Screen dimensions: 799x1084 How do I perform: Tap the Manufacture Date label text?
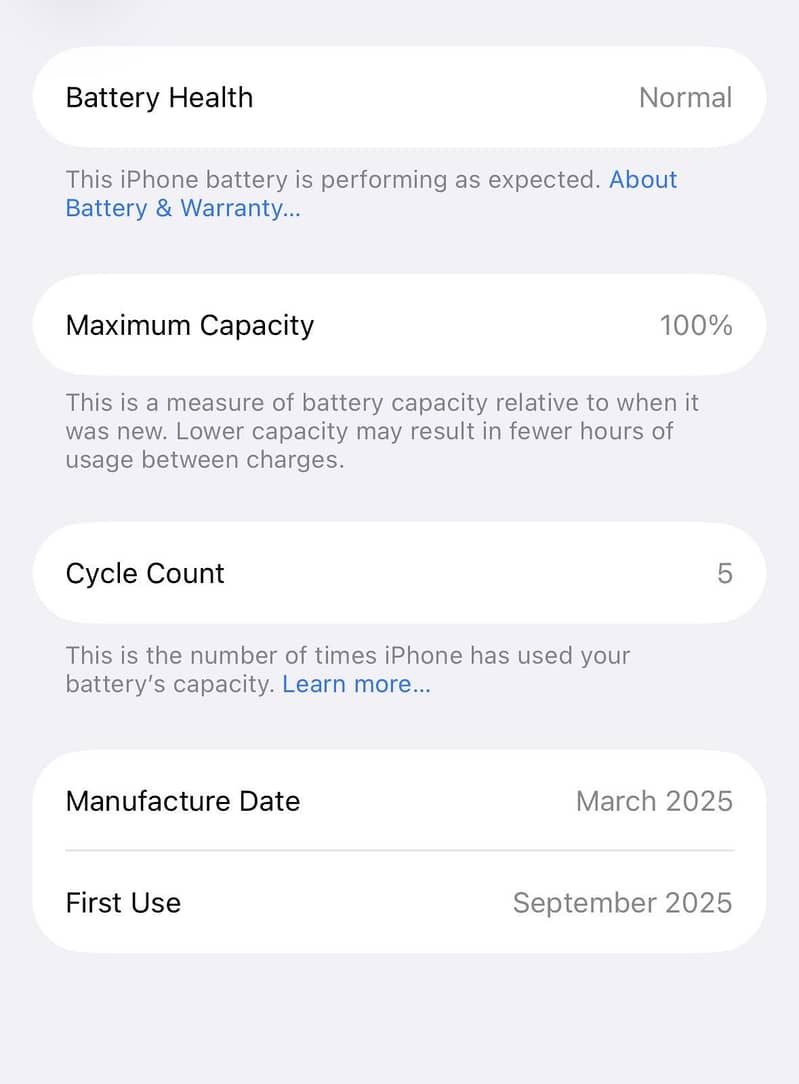point(182,801)
